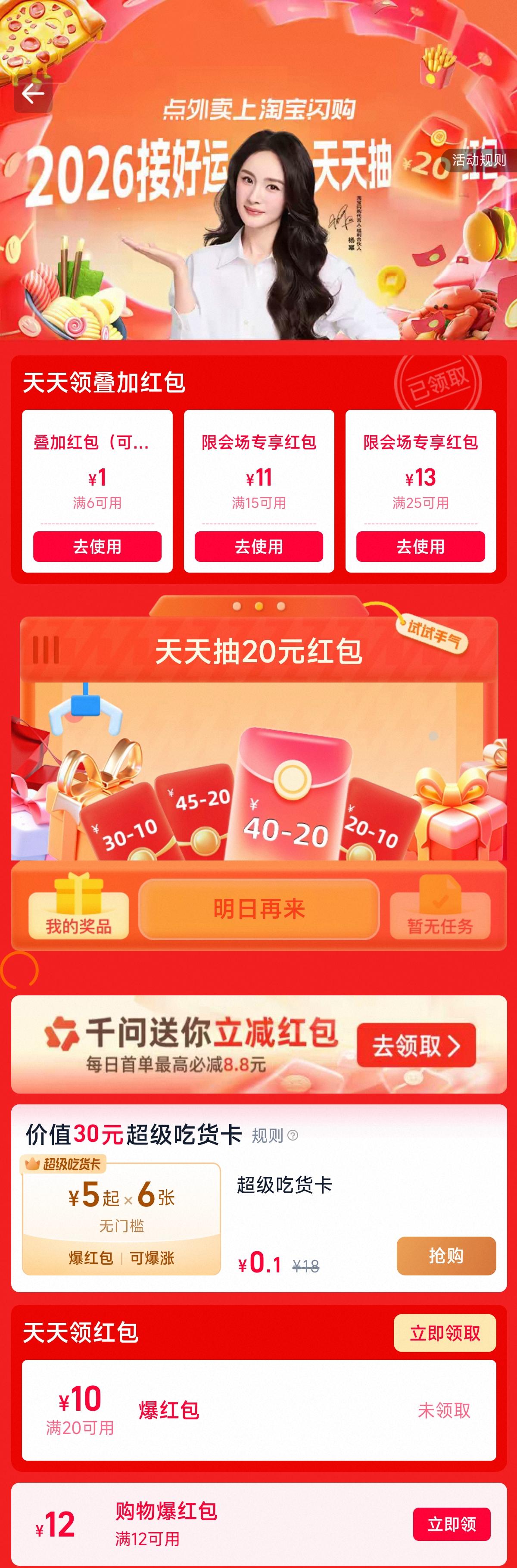Tap 去使用 on the ¥1 叠加红包
The height and width of the screenshot is (1568, 517).
[x=97, y=546]
